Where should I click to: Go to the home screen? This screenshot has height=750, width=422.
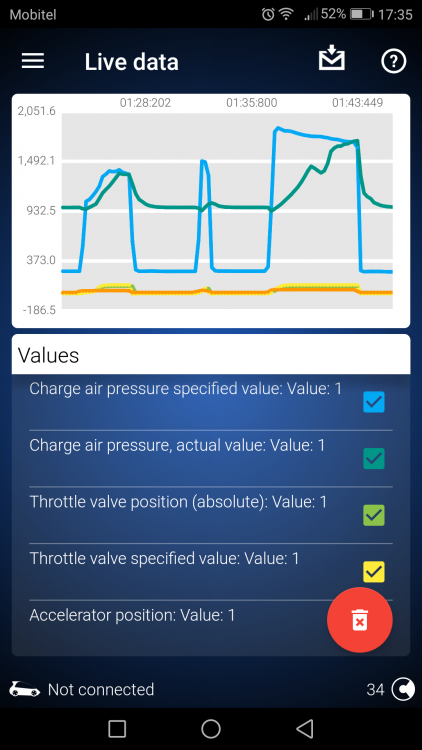point(211,729)
